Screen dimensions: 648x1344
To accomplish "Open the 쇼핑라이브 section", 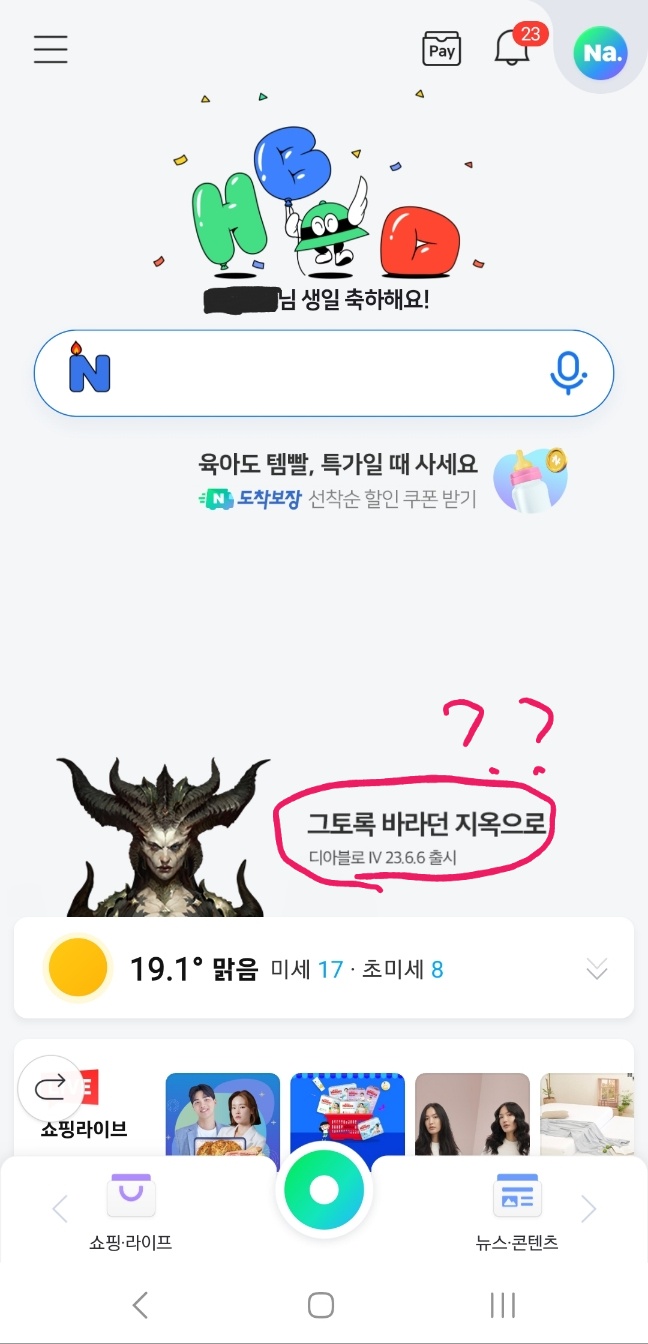I will click(83, 1129).
